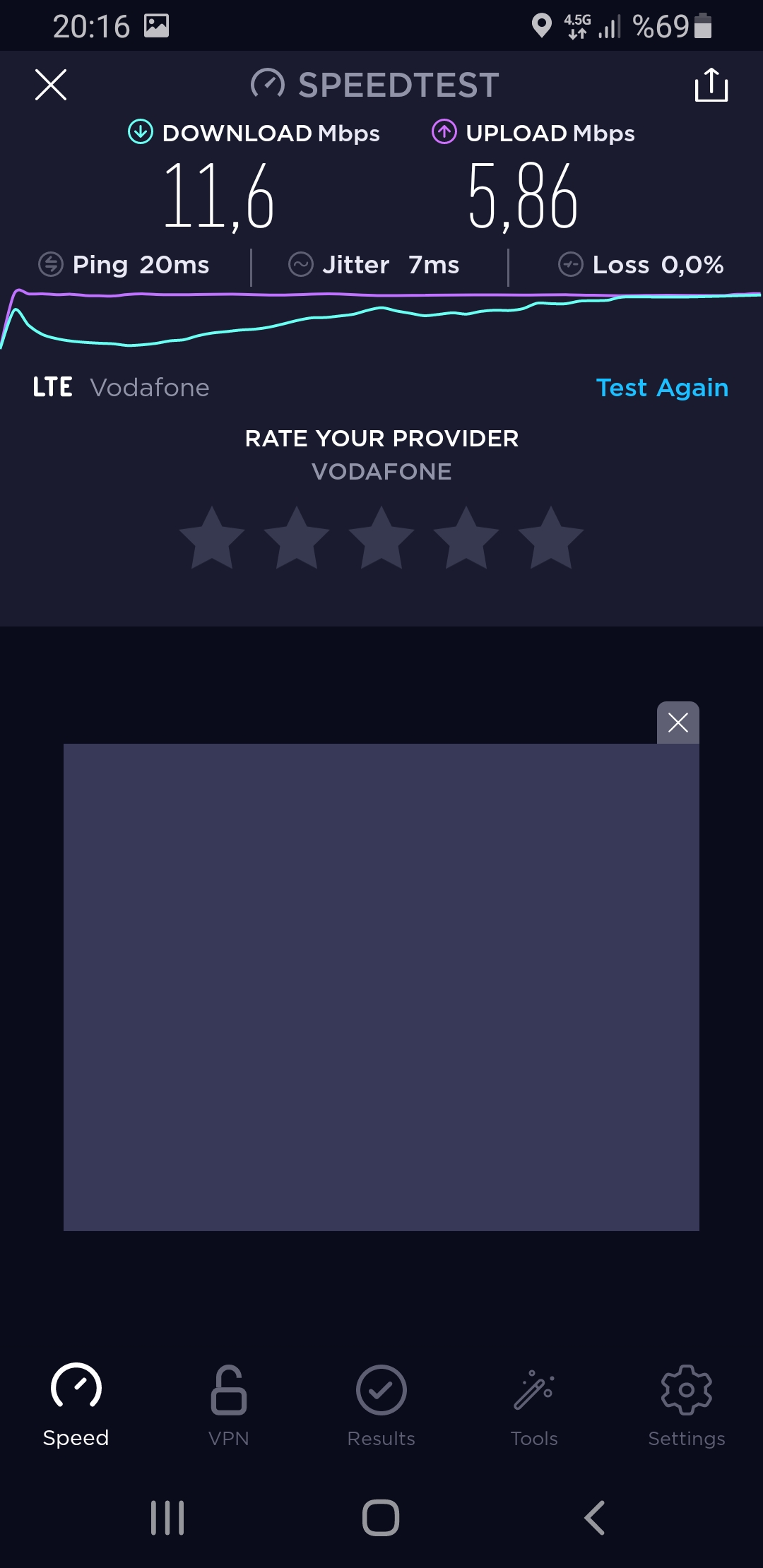The height and width of the screenshot is (1568, 763).
Task: Share the speed test result
Action: point(711,85)
